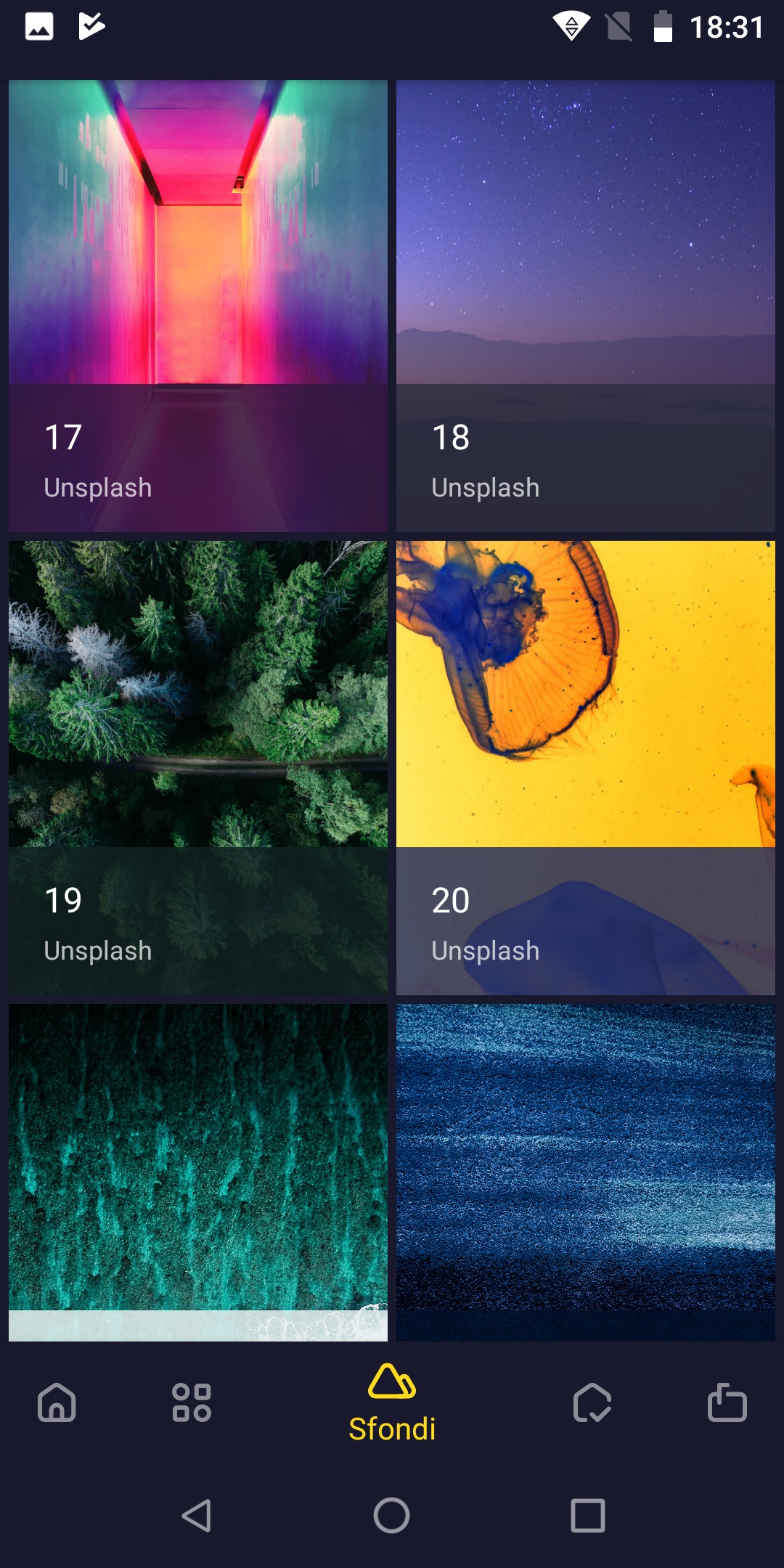
Task: Go to the home tab in the bottom bar
Action: click(x=57, y=1402)
